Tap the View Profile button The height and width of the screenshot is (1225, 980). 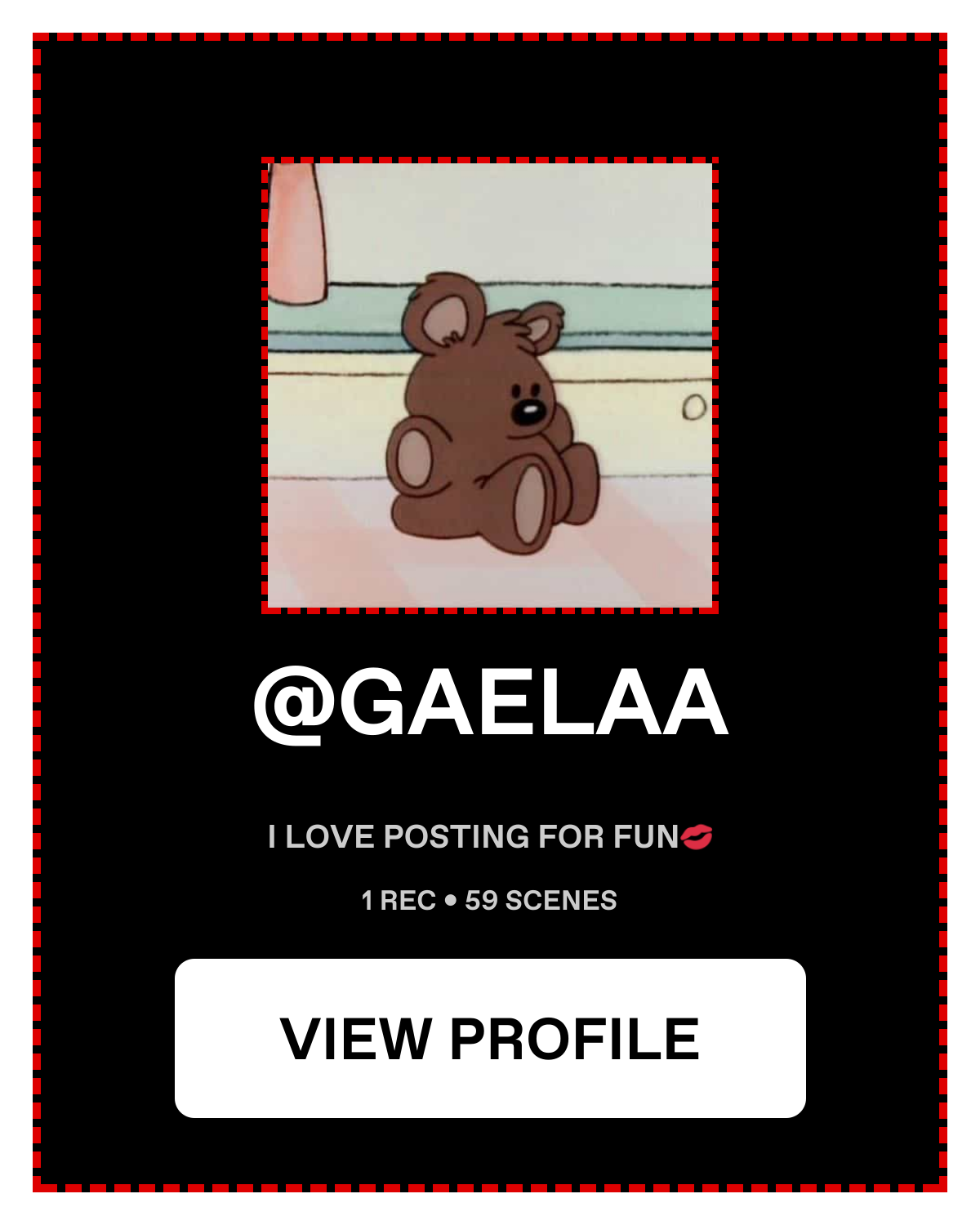[490, 1038]
